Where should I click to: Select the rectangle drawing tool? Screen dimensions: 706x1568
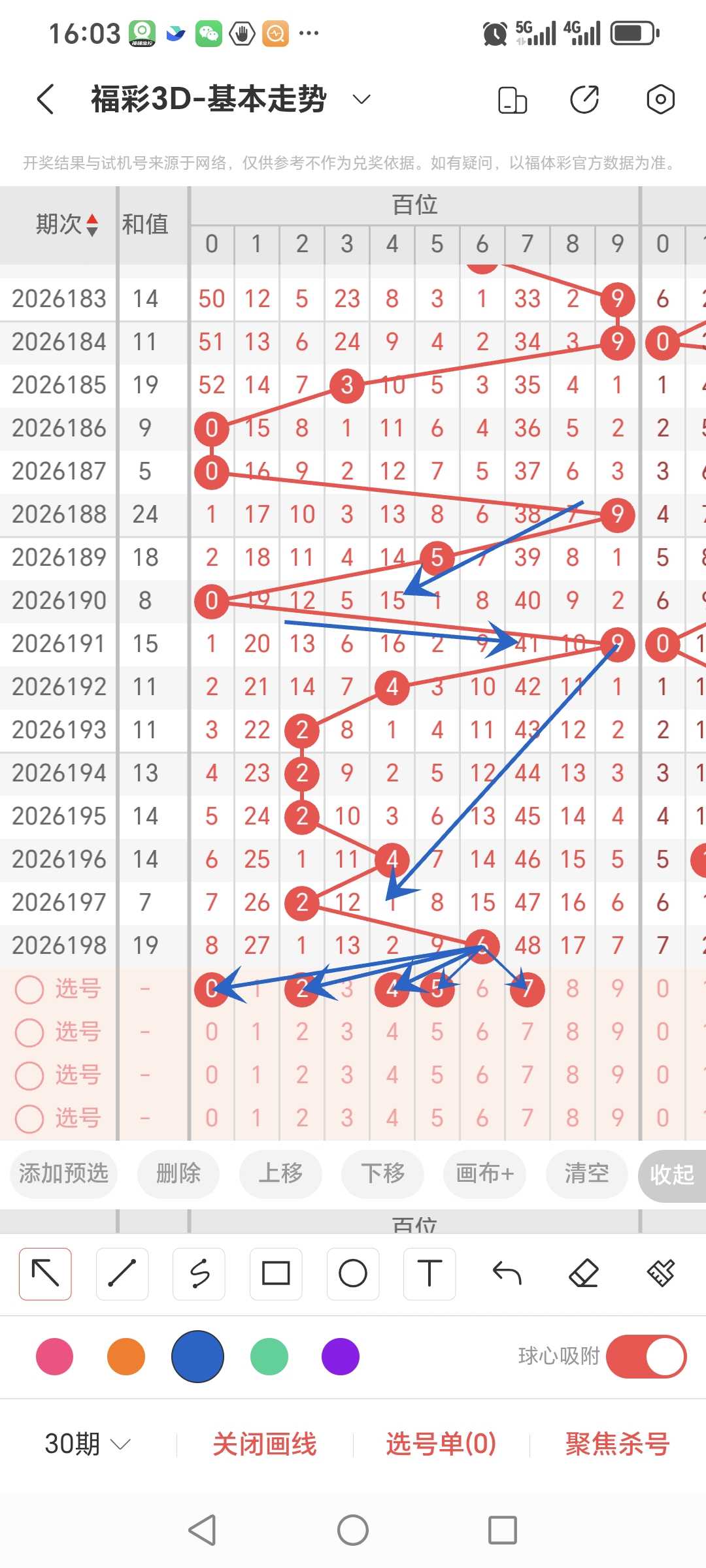[276, 1273]
